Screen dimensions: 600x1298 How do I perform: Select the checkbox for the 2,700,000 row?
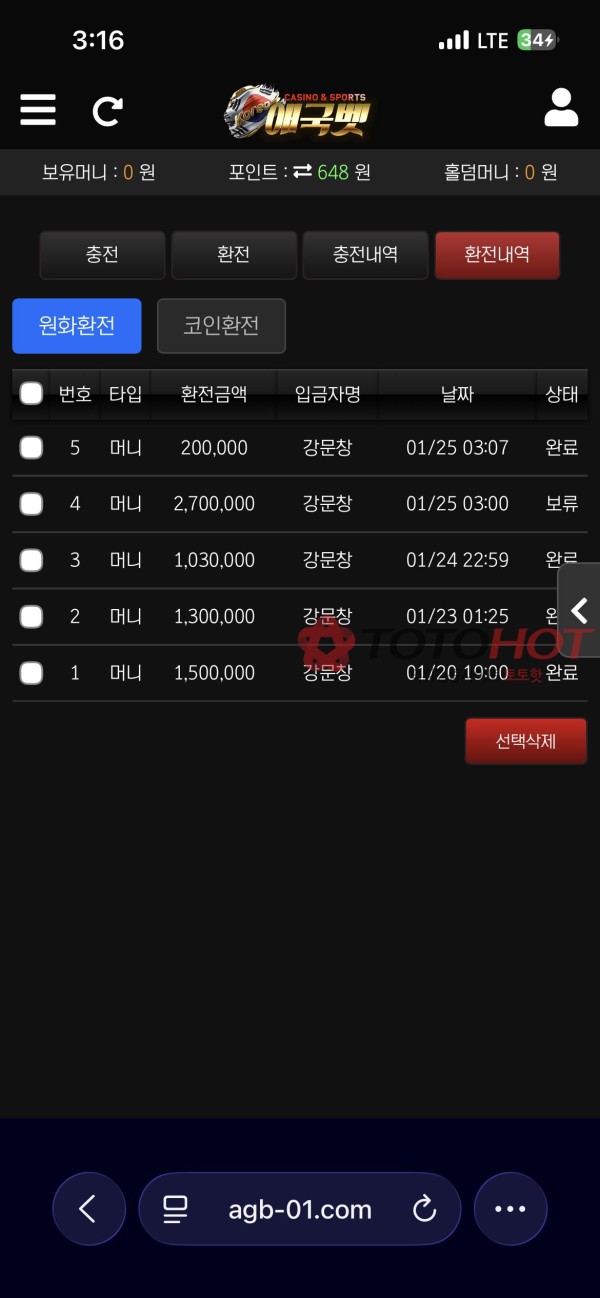[31, 504]
